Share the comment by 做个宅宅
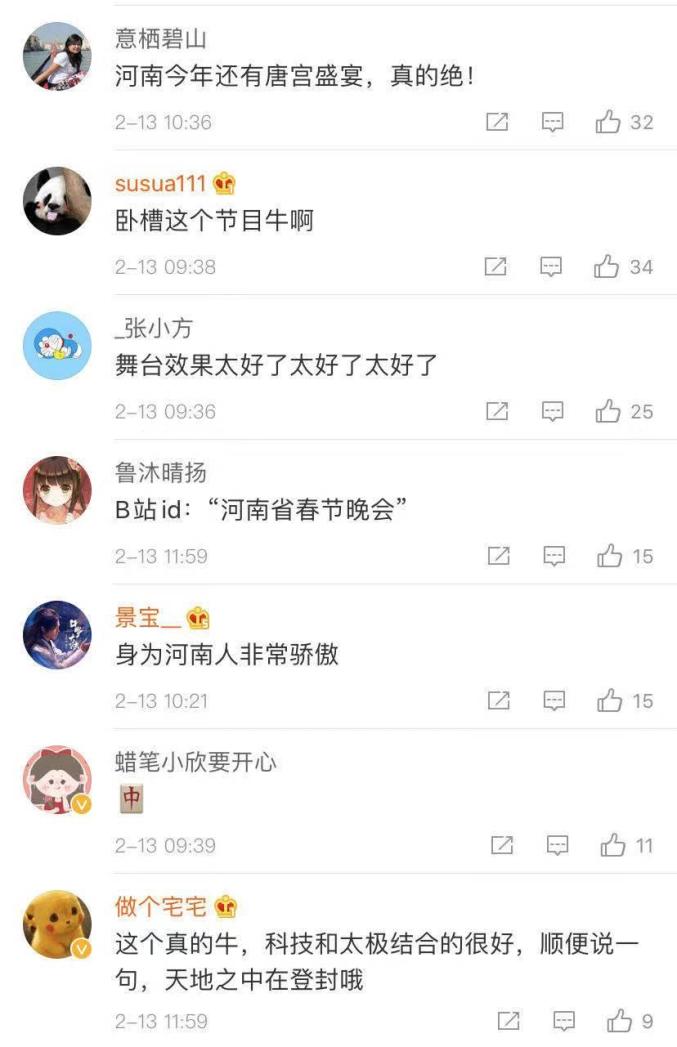Viewport: 677px width, 1047px height. click(509, 1021)
